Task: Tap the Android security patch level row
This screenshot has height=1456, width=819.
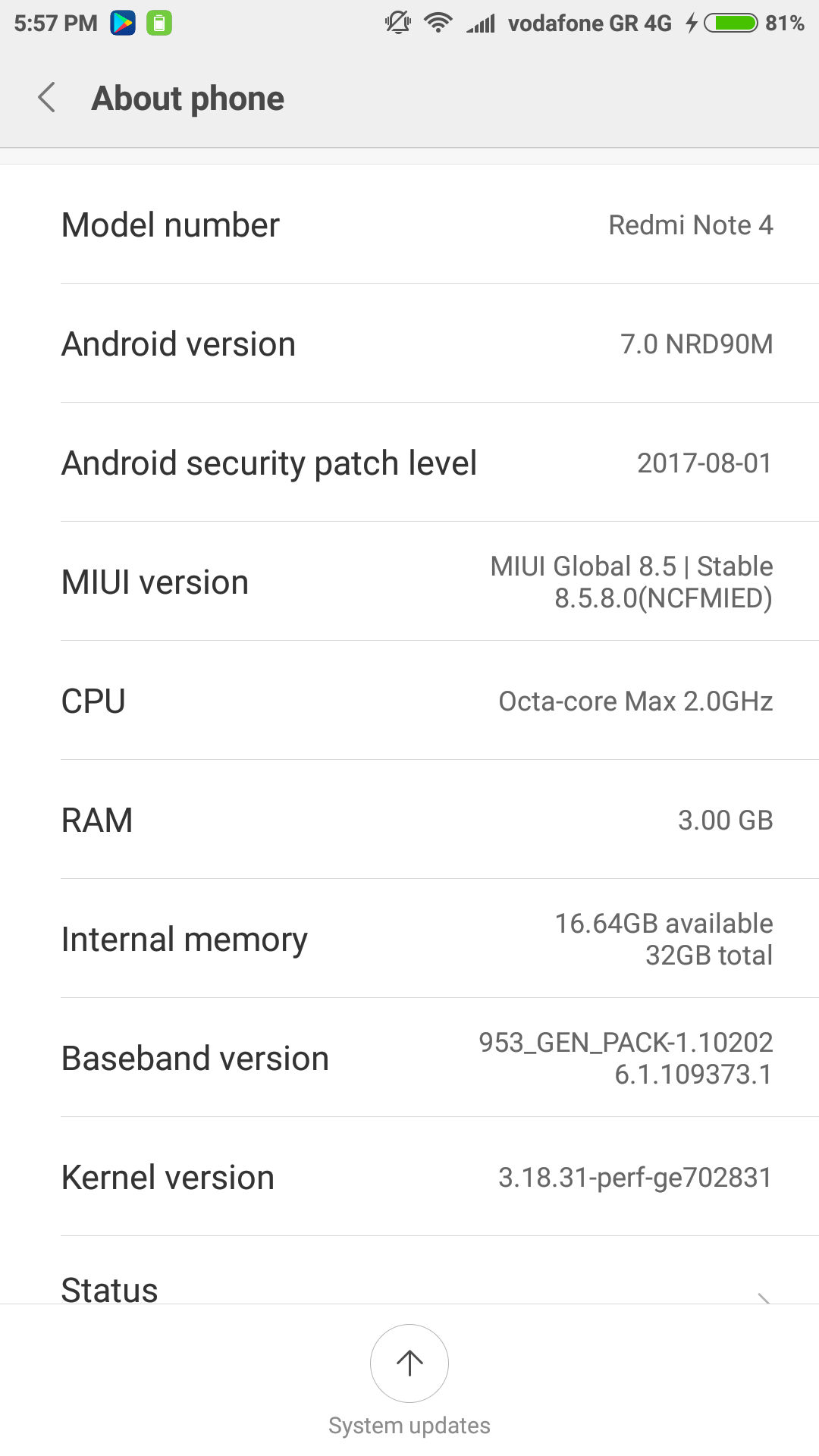Action: pos(409,463)
